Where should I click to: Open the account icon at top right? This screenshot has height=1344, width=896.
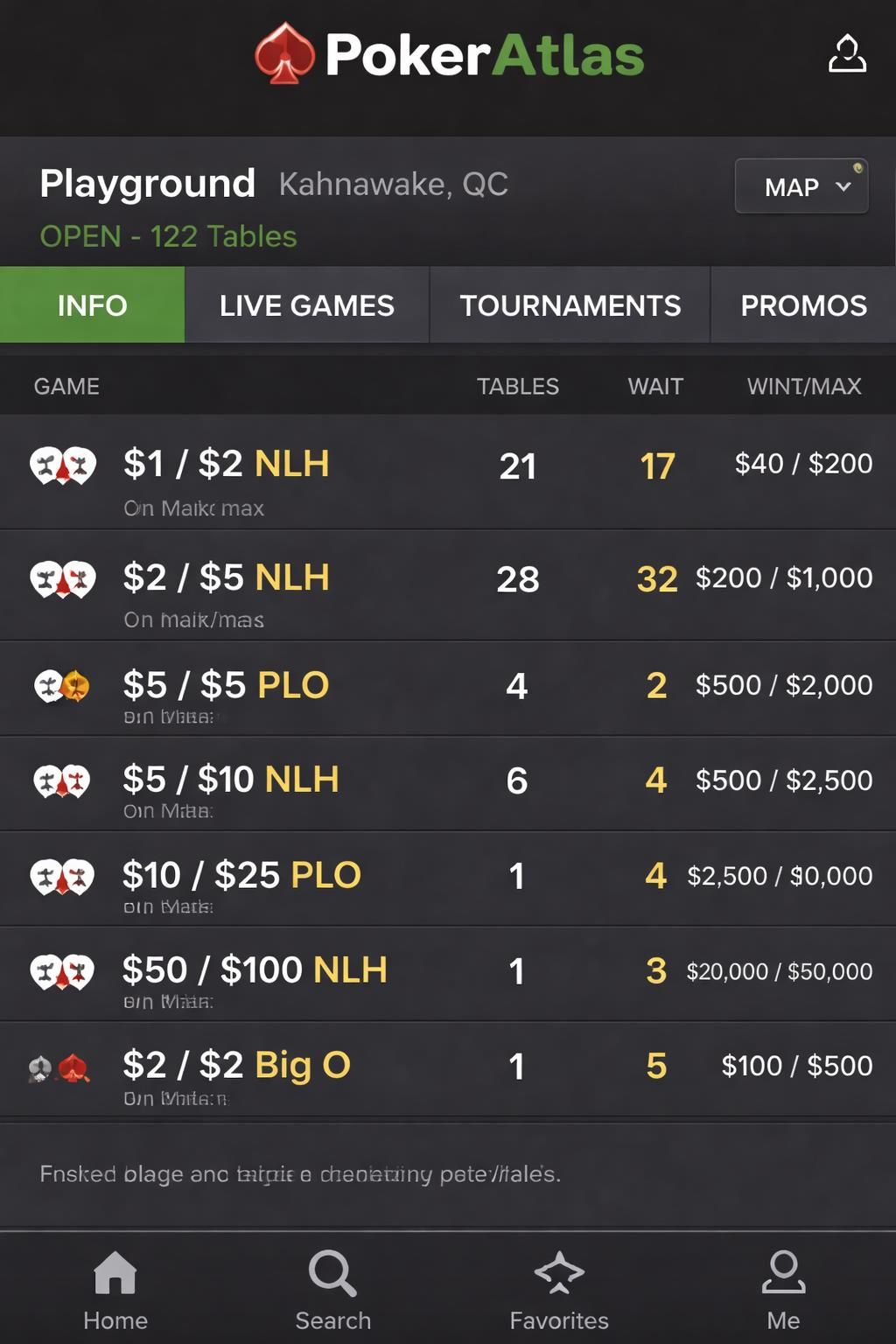pos(847,53)
